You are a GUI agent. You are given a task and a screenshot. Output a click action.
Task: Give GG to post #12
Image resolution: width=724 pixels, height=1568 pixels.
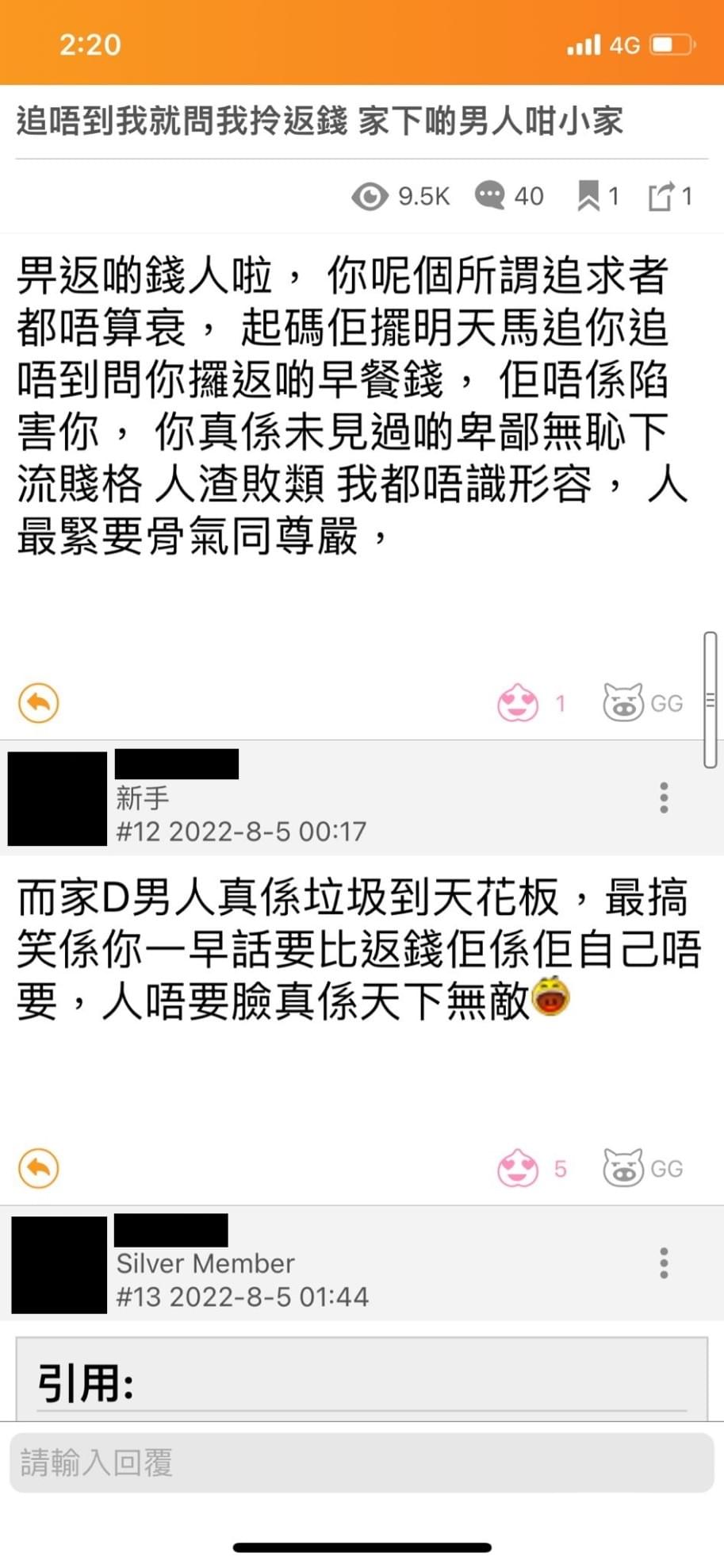coord(623,1169)
